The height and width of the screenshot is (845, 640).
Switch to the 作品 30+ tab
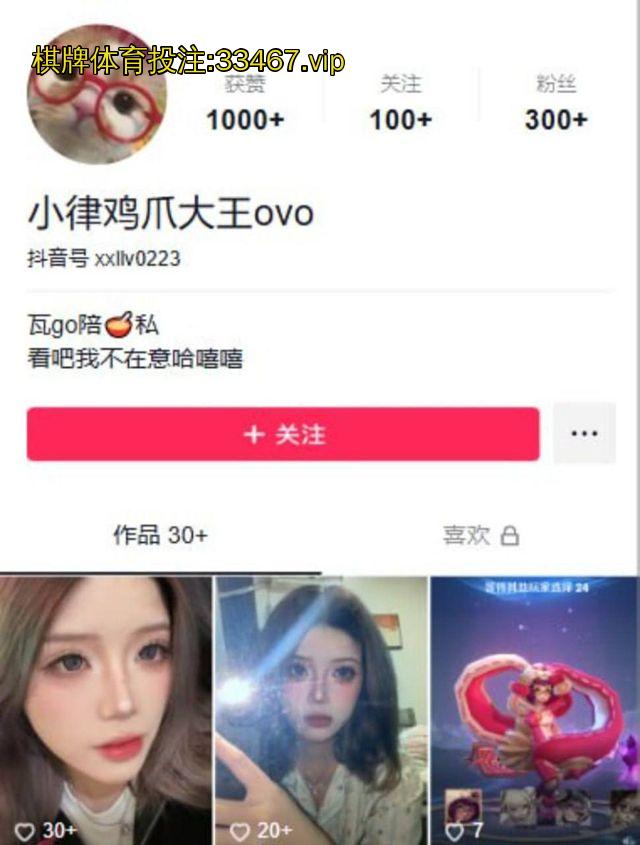tap(160, 536)
